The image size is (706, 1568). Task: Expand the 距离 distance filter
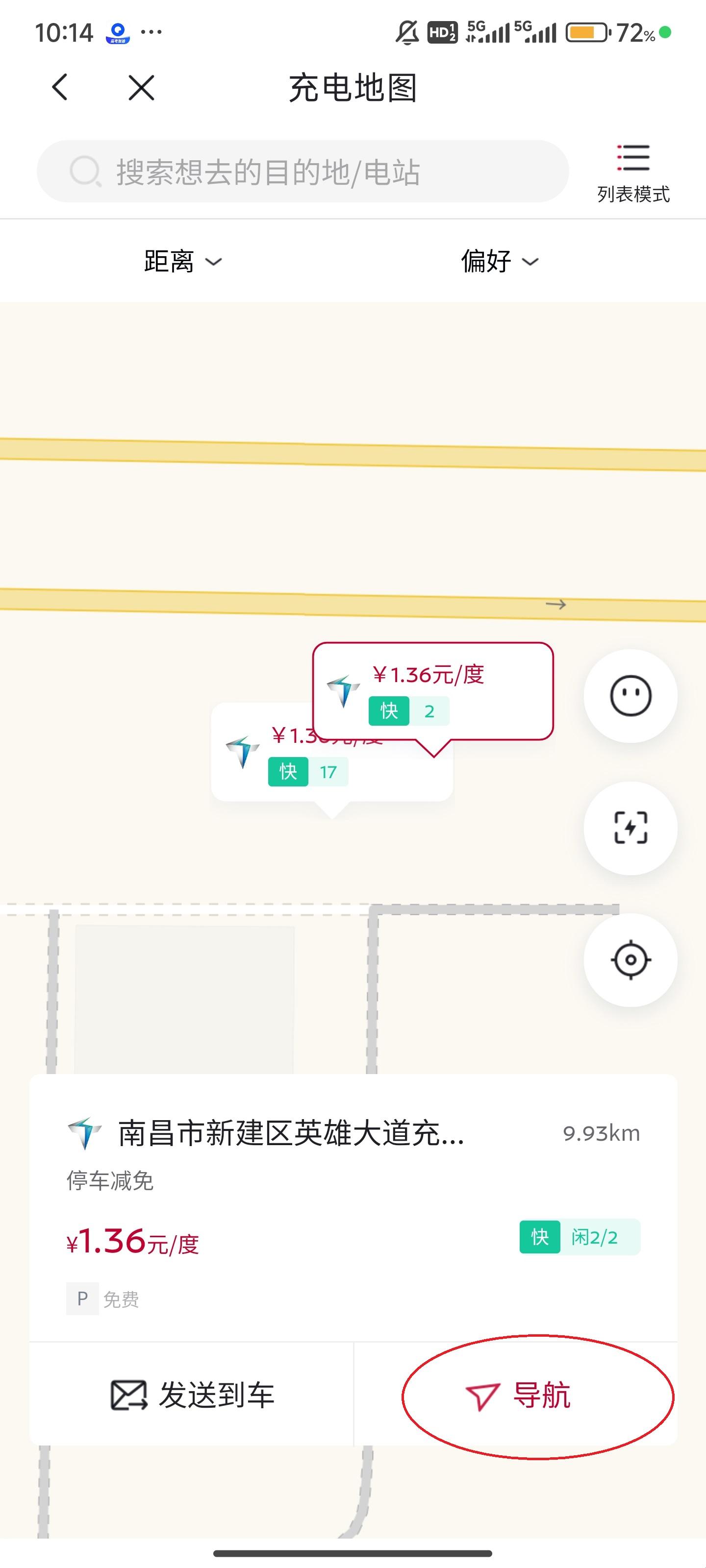(182, 262)
